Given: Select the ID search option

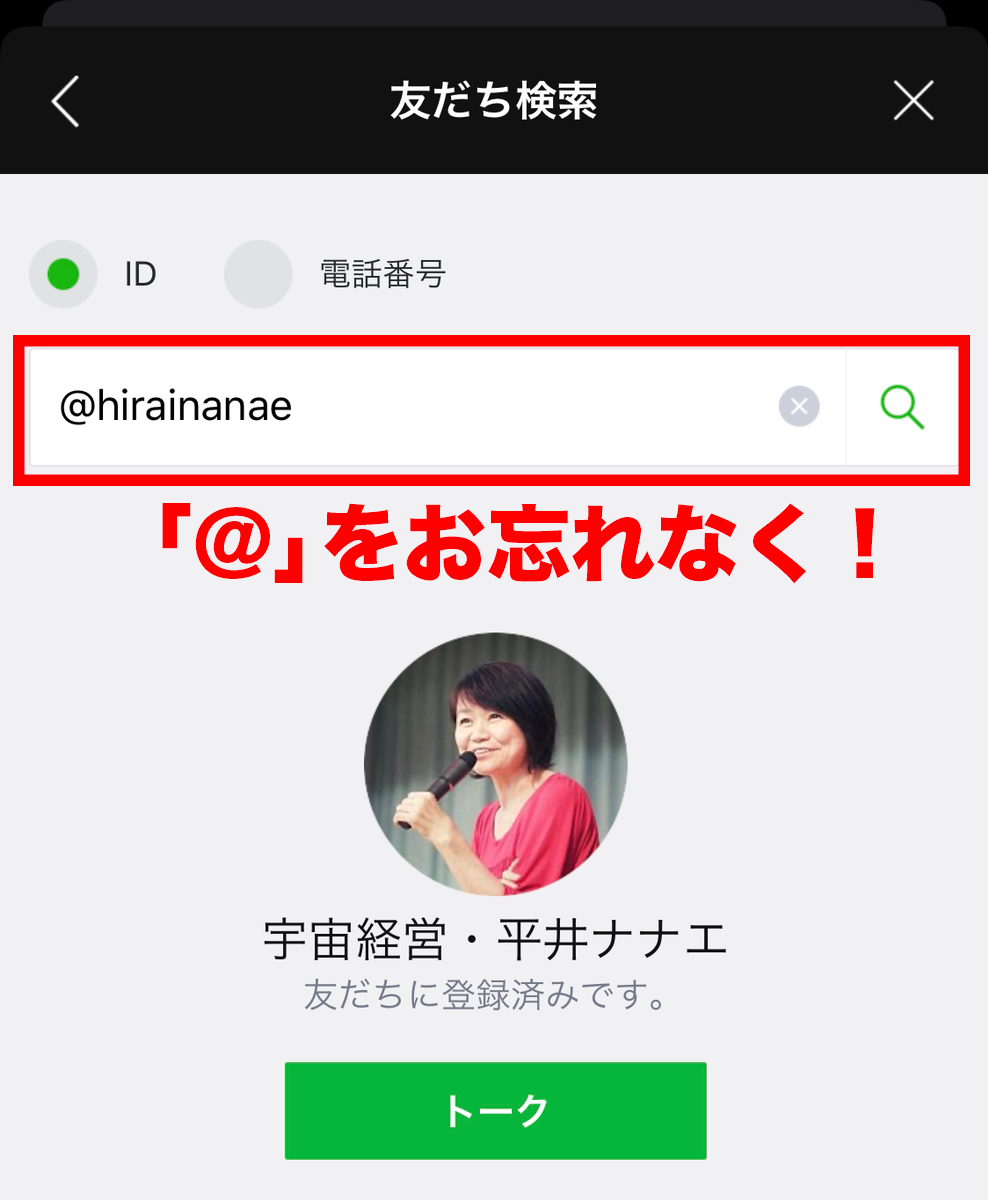Looking at the screenshot, I should pos(63,274).
